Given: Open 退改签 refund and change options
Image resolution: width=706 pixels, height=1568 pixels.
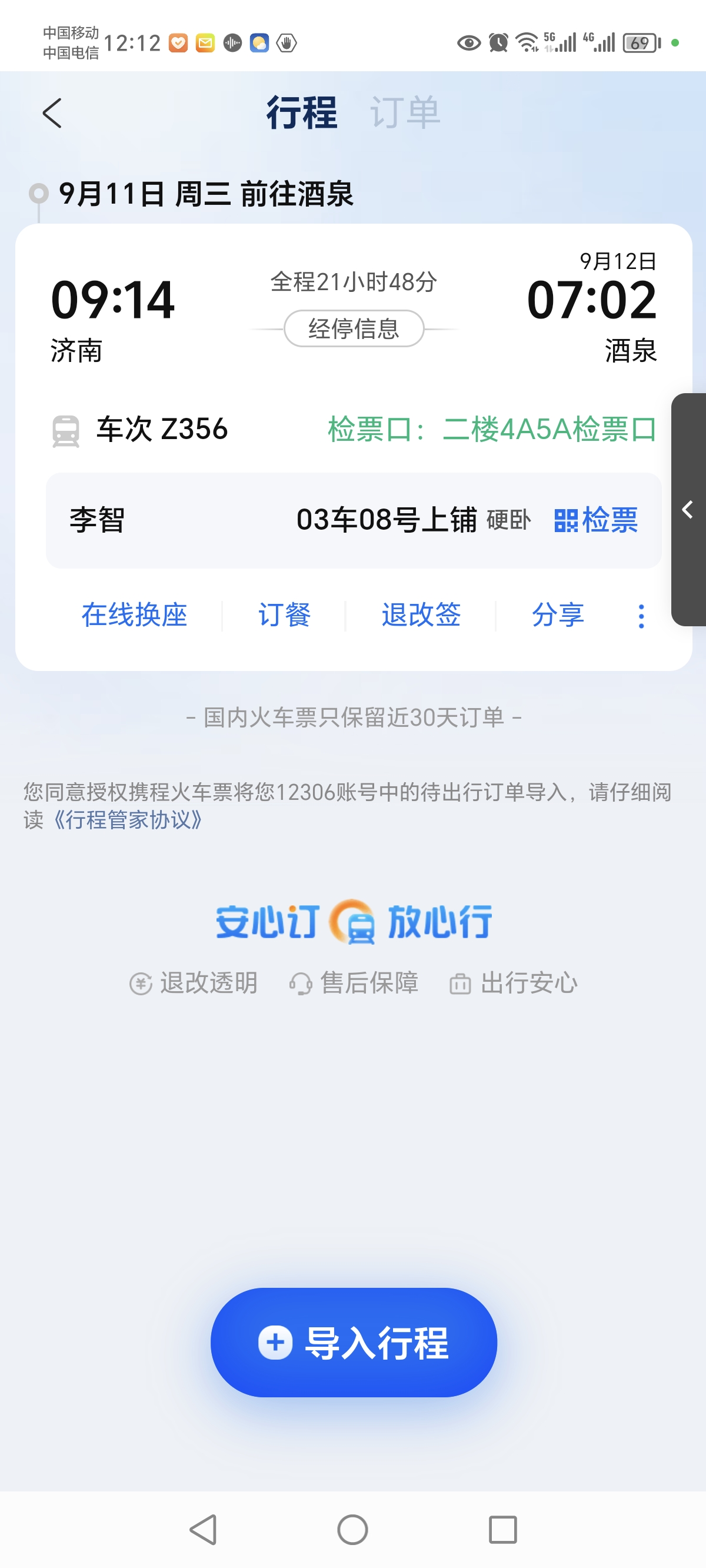Looking at the screenshot, I should 421,615.
